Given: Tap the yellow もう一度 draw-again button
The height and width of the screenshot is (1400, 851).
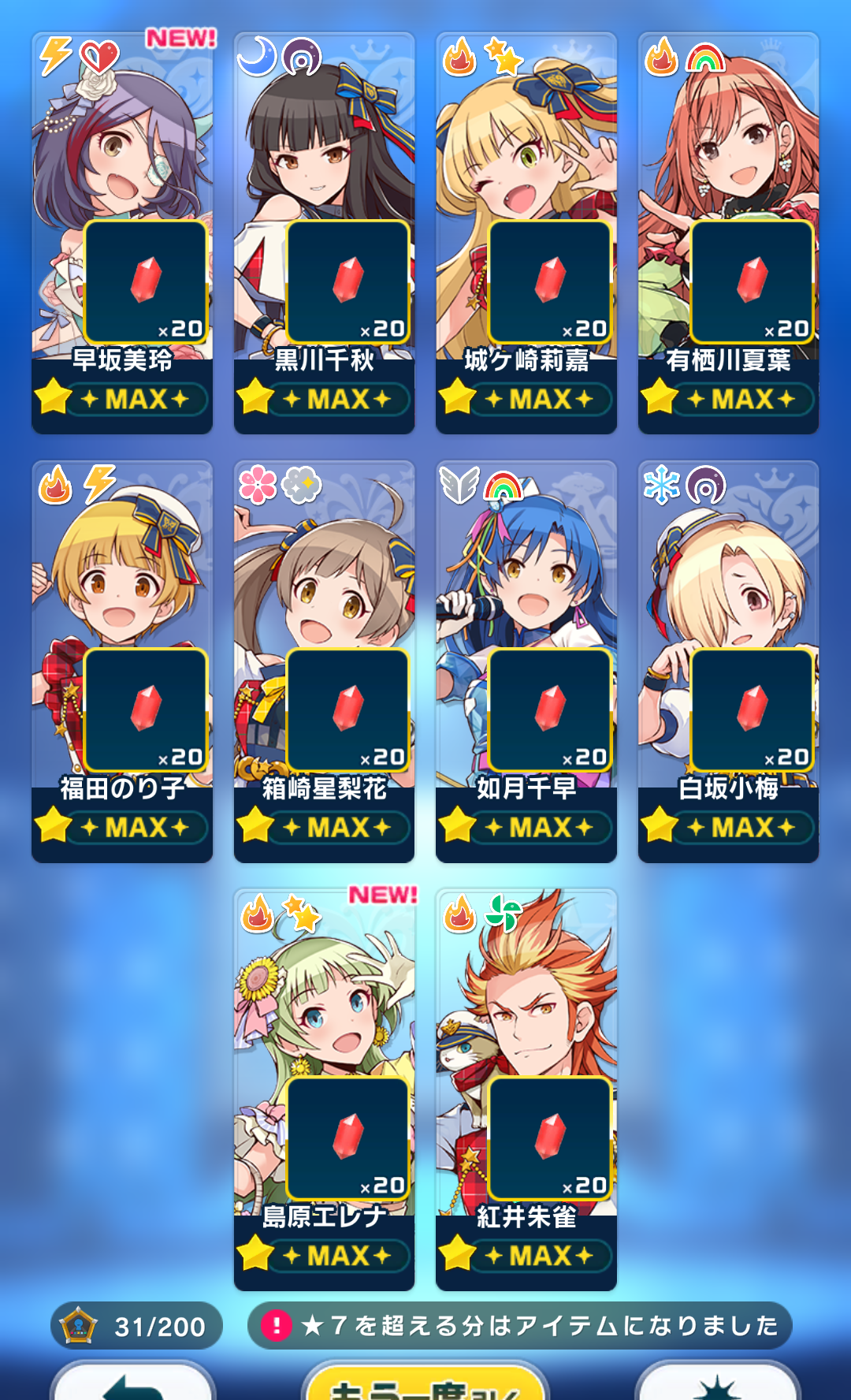Looking at the screenshot, I should click(425, 1381).
